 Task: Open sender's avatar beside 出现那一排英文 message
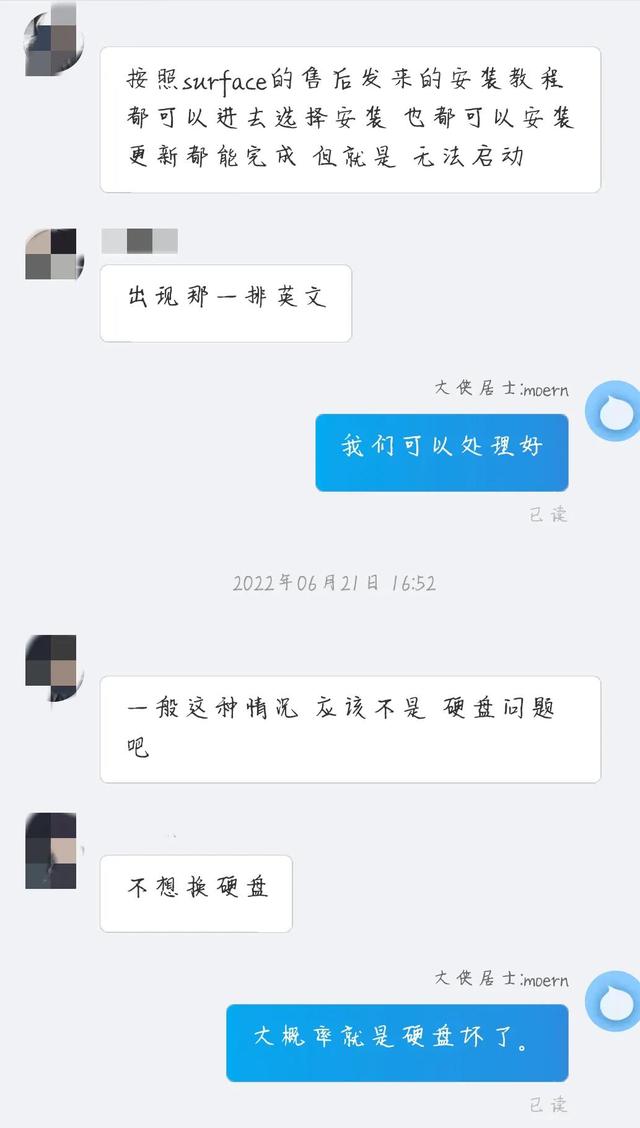pos(52,254)
